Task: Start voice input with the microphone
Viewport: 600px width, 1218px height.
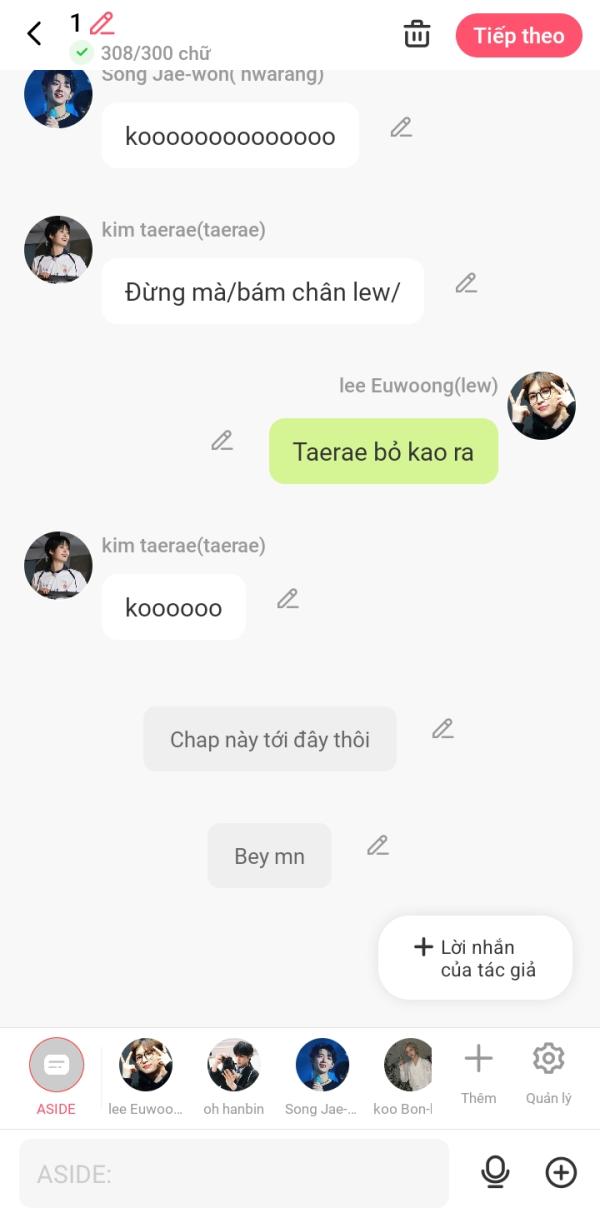Action: [495, 1172]
